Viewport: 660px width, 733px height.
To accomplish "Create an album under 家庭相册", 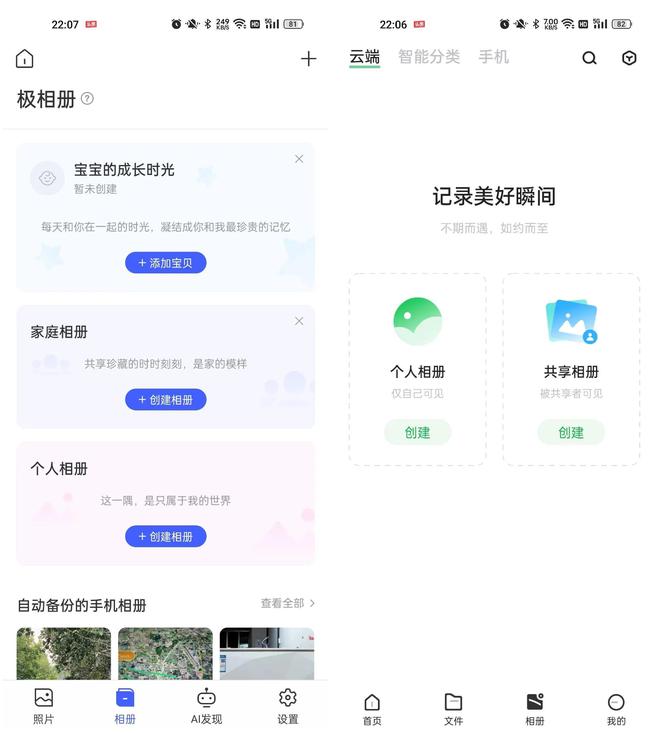I will (x=166, y=400).
